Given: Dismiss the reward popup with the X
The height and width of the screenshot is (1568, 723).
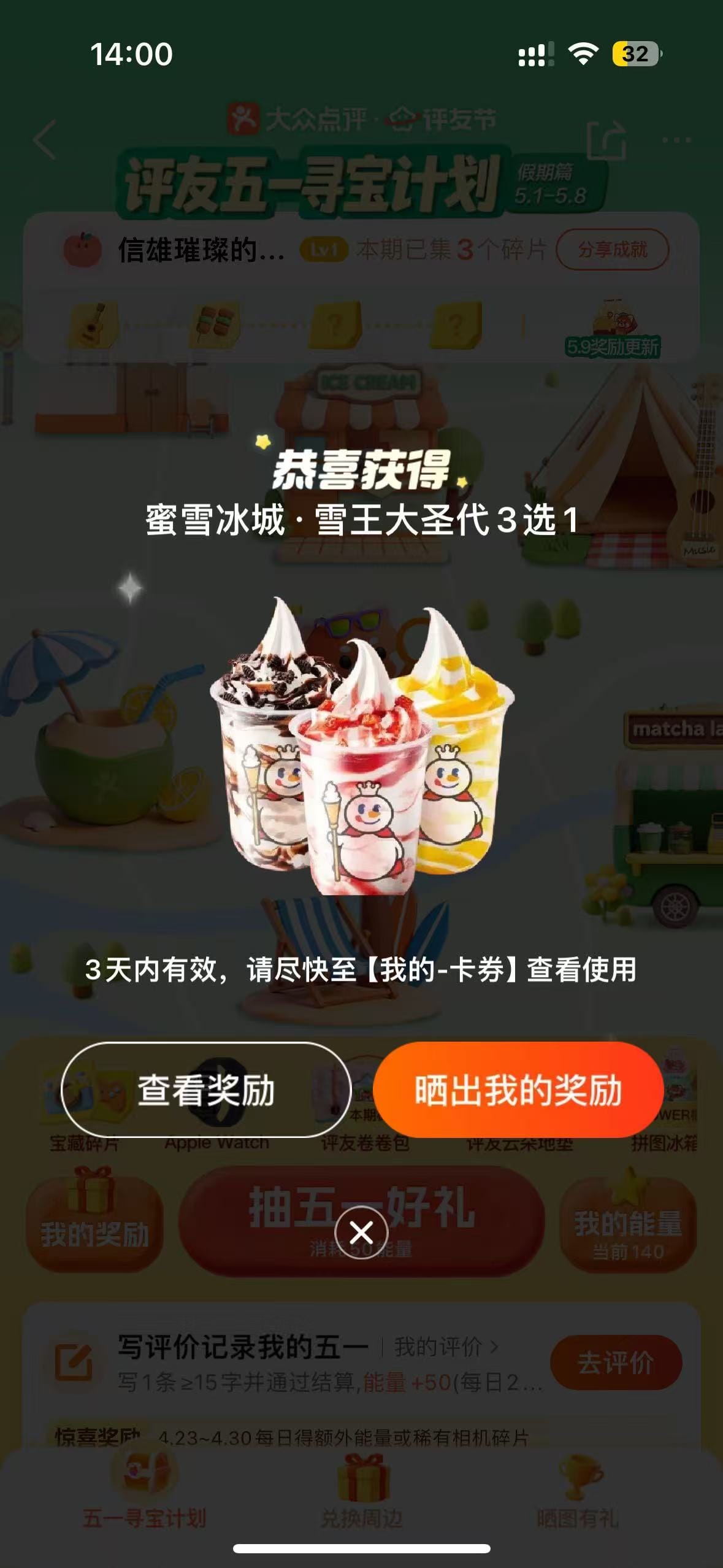Looking at the screenshot, I should tap(361, 1232).
